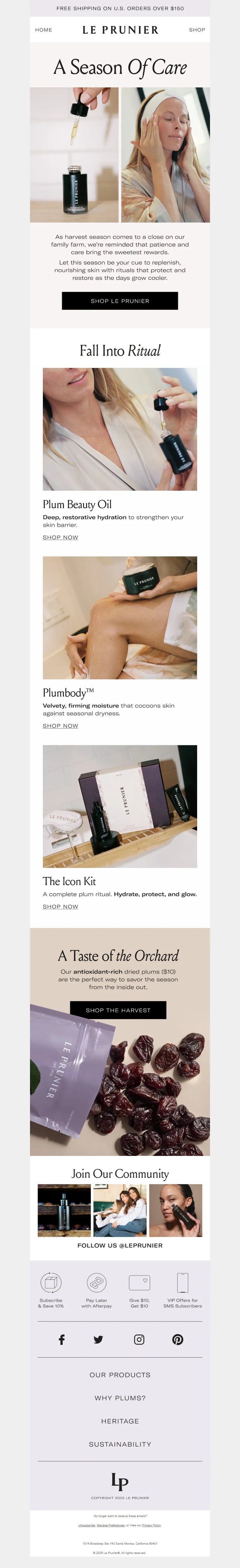This screenshot has width=240, height=1568.
Task: Tap the Shop Le Prunier button
Action: [120, 301]
